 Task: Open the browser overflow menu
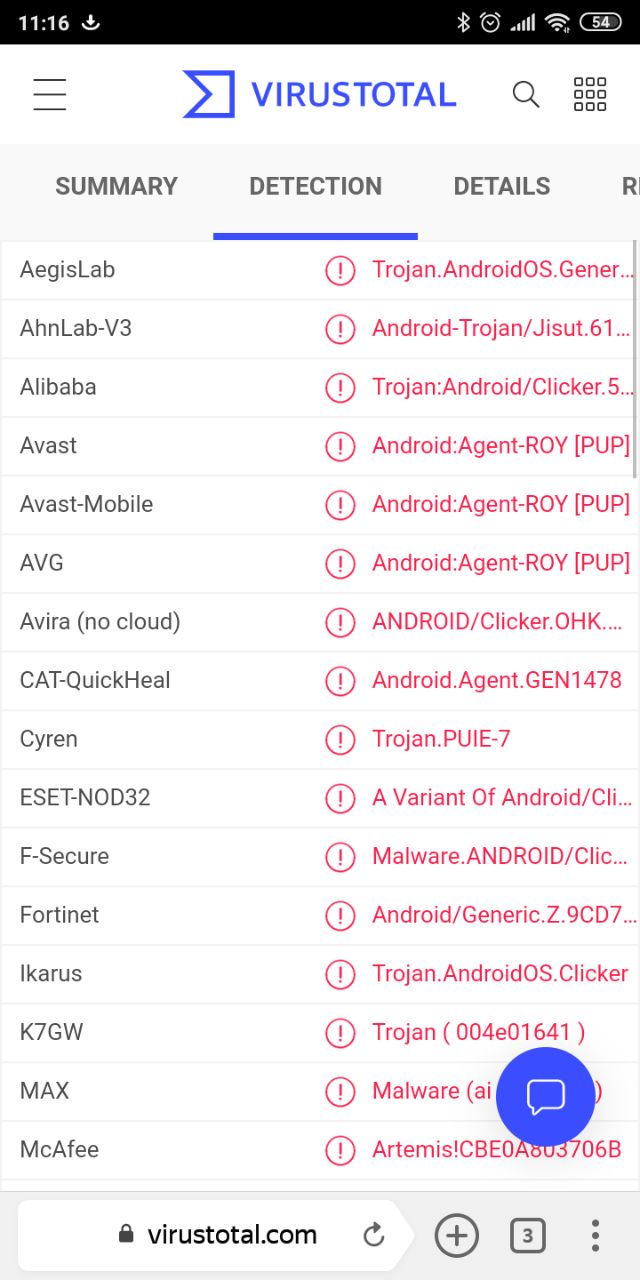pos(595,1236)
